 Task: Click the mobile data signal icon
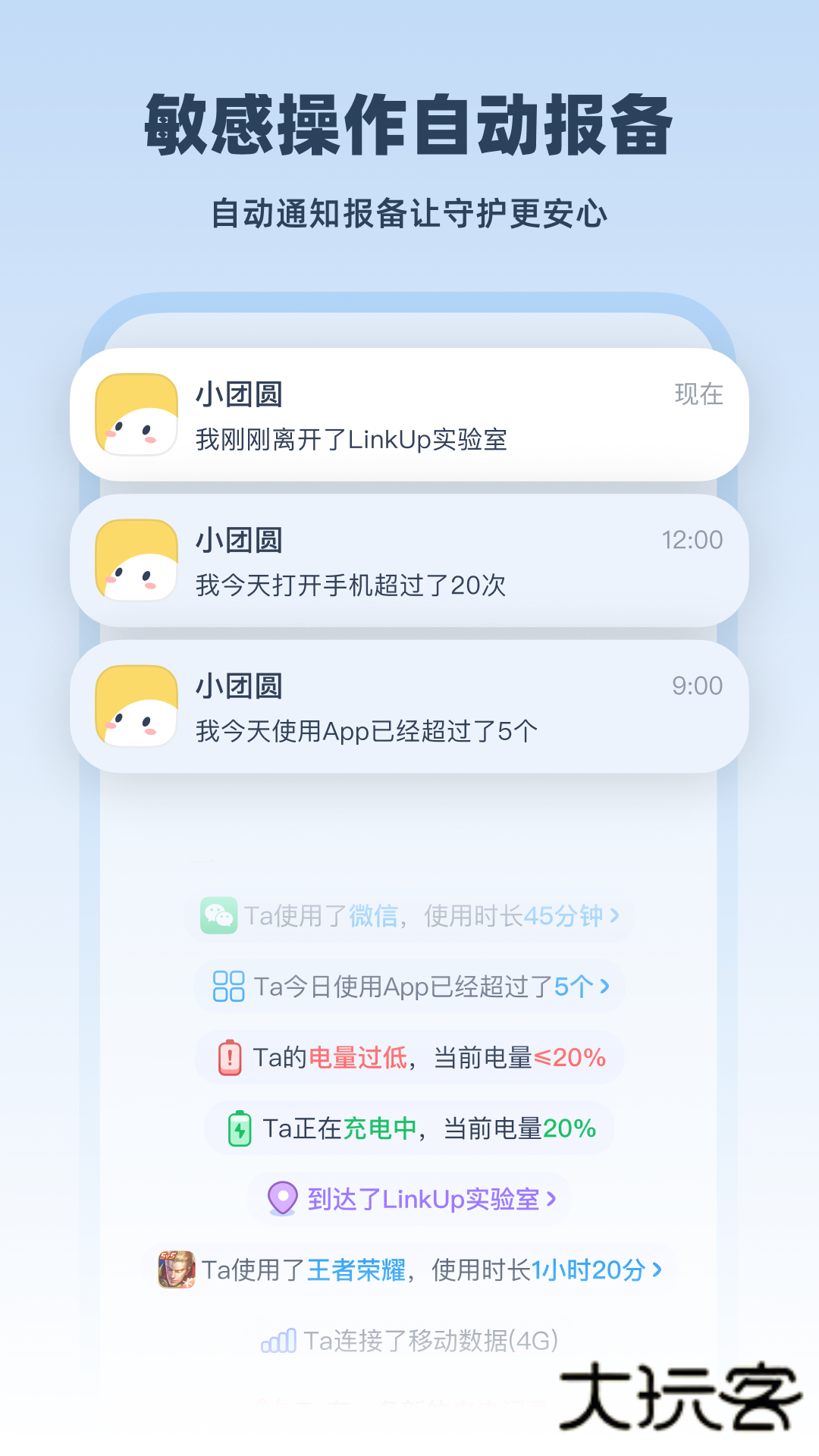point(278,1339)
